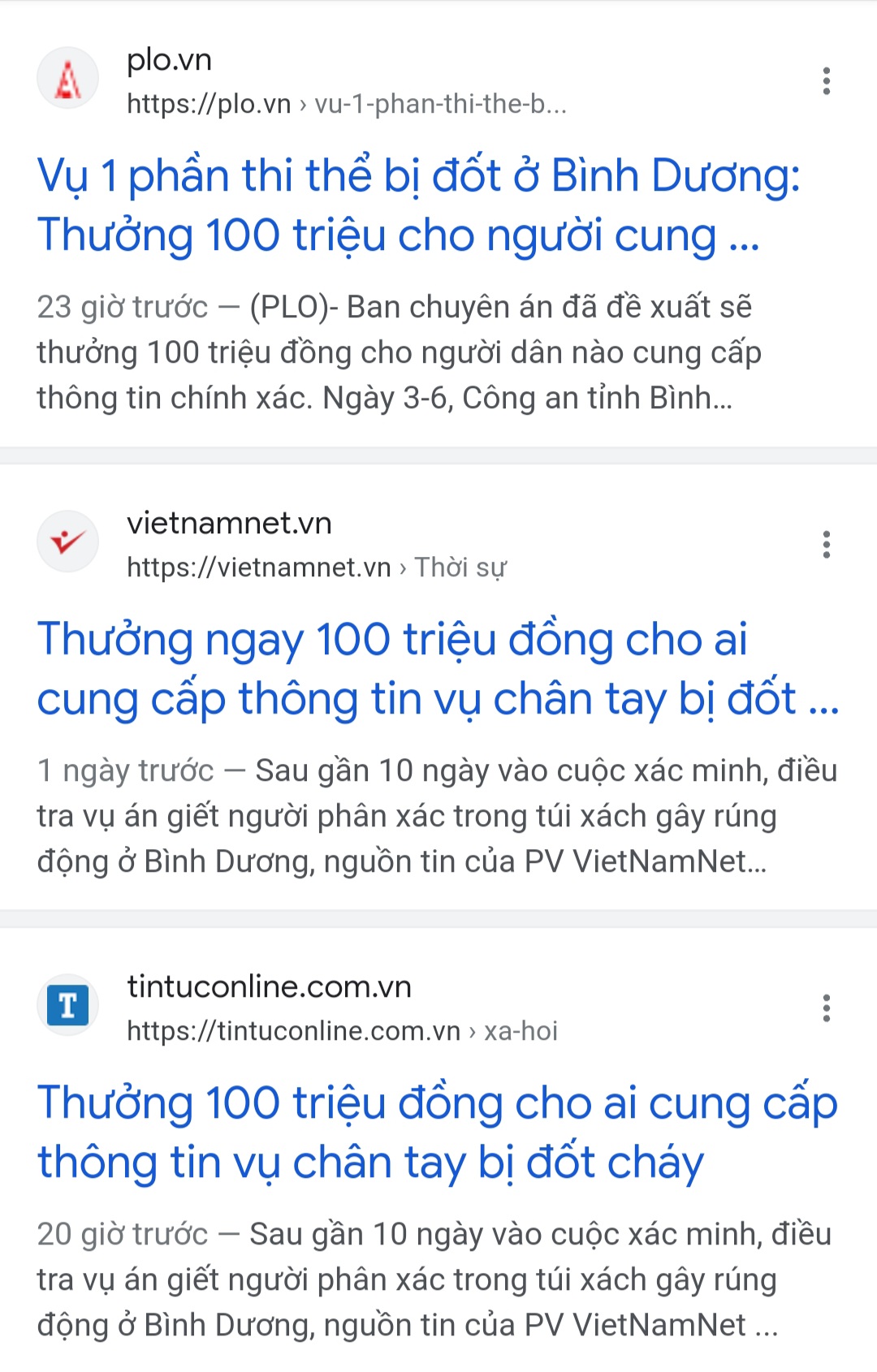Click the https://vietnamnet.vn URL text
The image size is (877, 1372).
coord(256,567)
